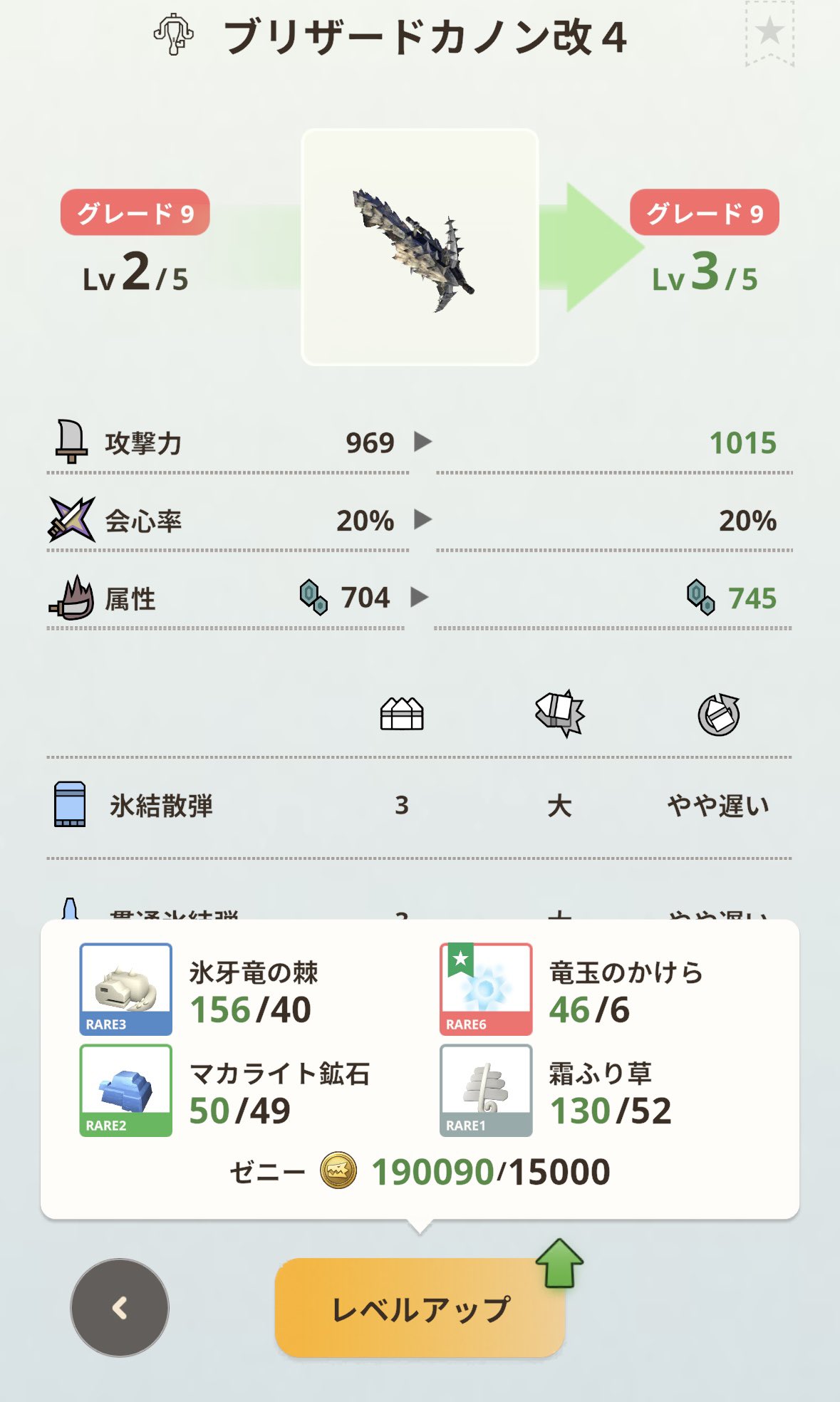The width and height of the screenshot is (840, 1402).
Task: Click the affinity crossed-blades icon
Action: pyautogui.click(x=70, y=521)
